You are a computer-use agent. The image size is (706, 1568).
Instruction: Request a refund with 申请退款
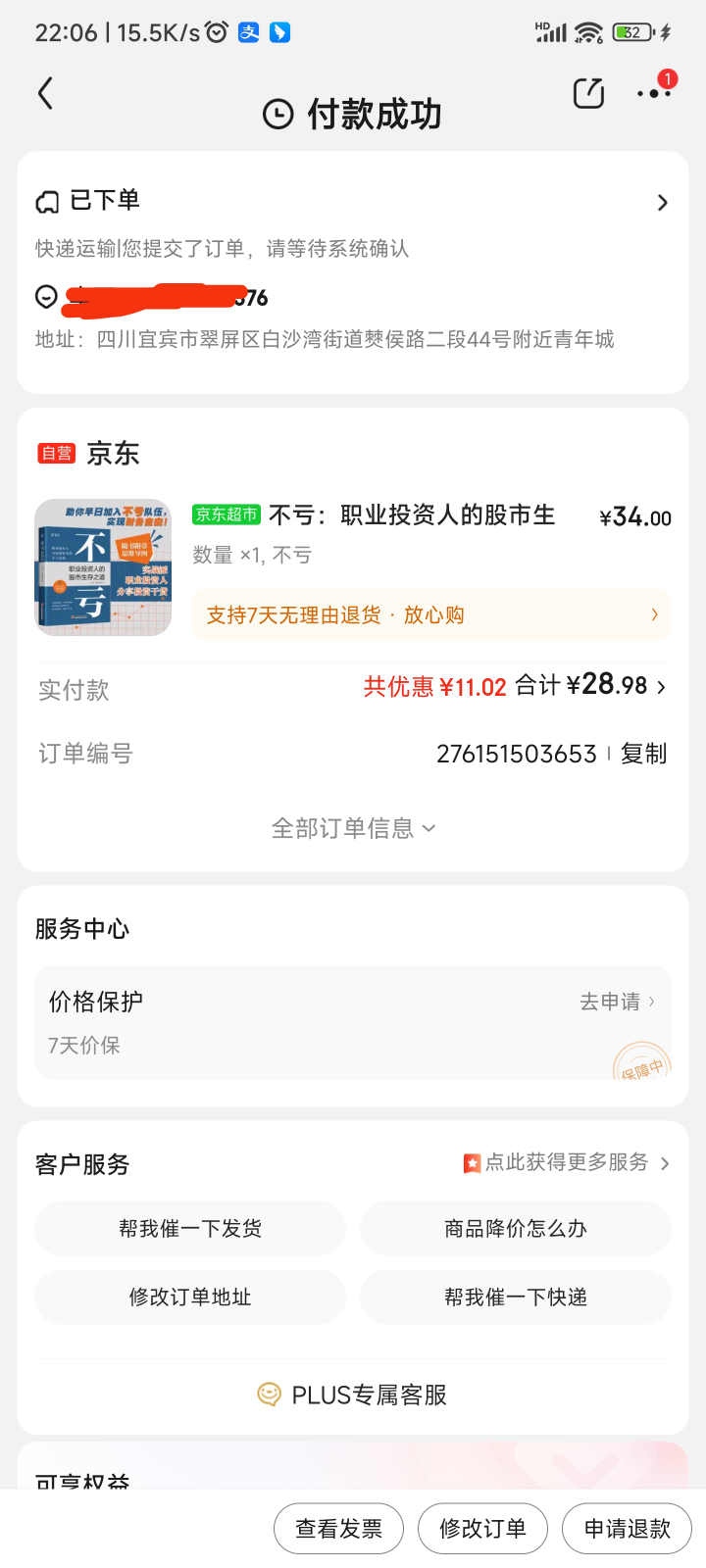point(627,1528)
